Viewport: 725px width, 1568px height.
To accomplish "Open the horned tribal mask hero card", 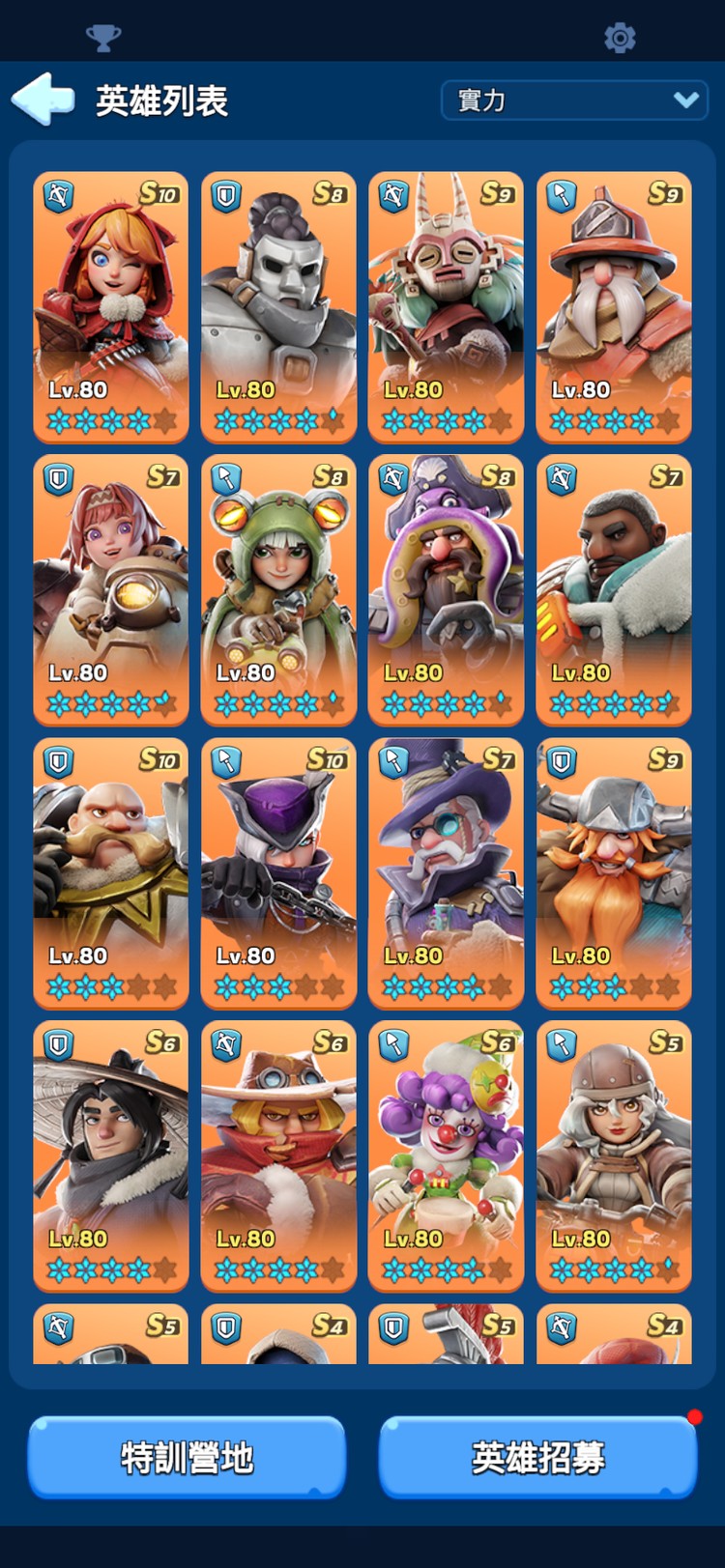I will 446,307.
